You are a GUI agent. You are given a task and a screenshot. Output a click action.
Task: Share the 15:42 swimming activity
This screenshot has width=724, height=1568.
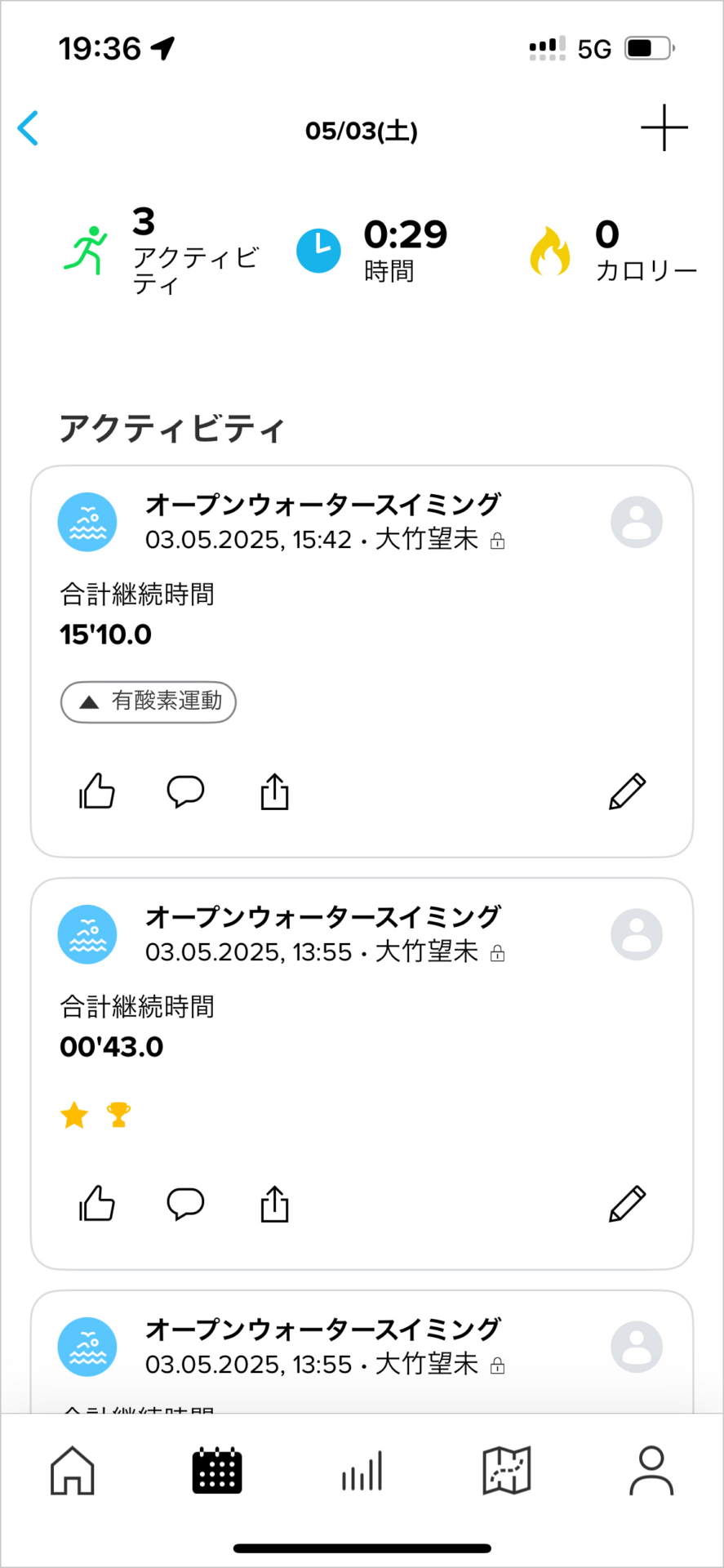tap(274, 791)
